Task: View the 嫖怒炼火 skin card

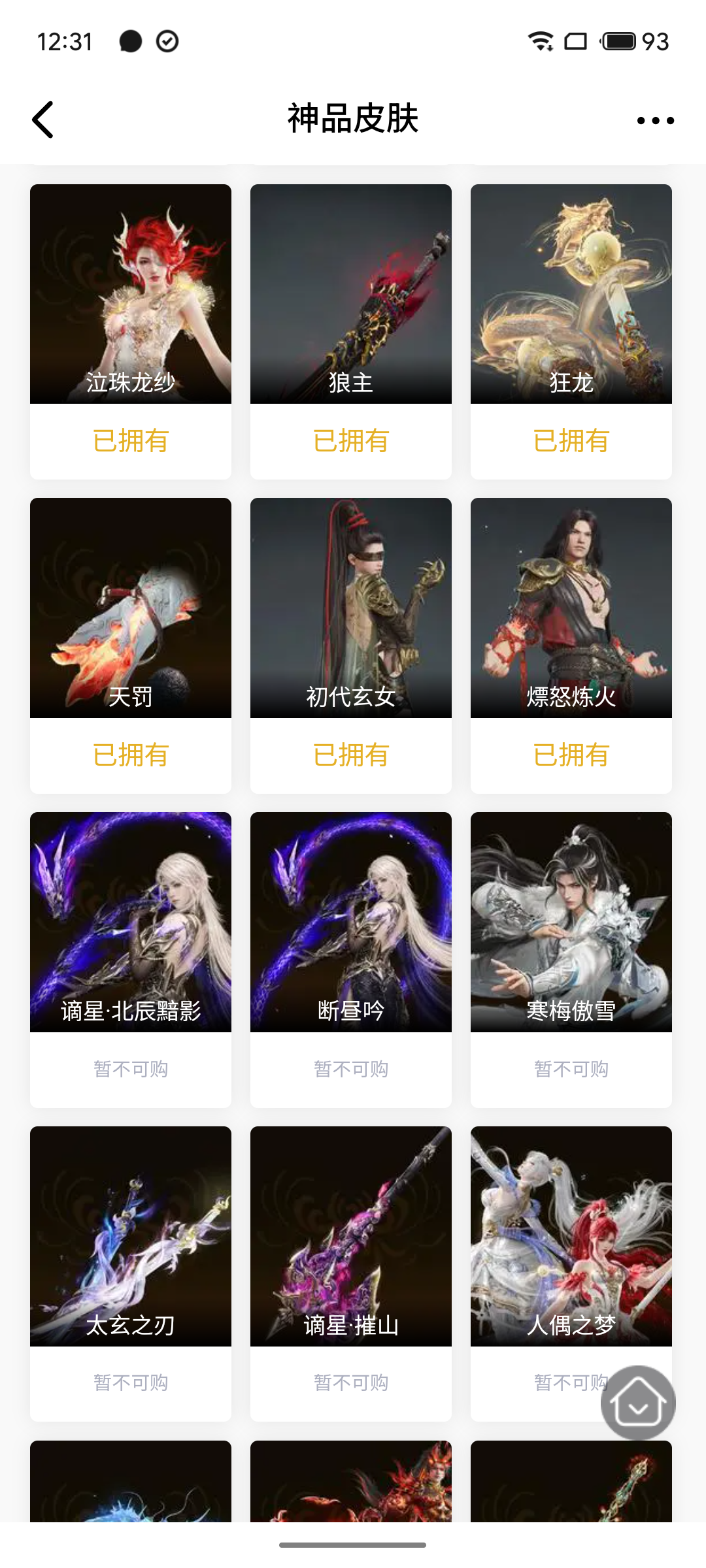Action: coord(571,608)
